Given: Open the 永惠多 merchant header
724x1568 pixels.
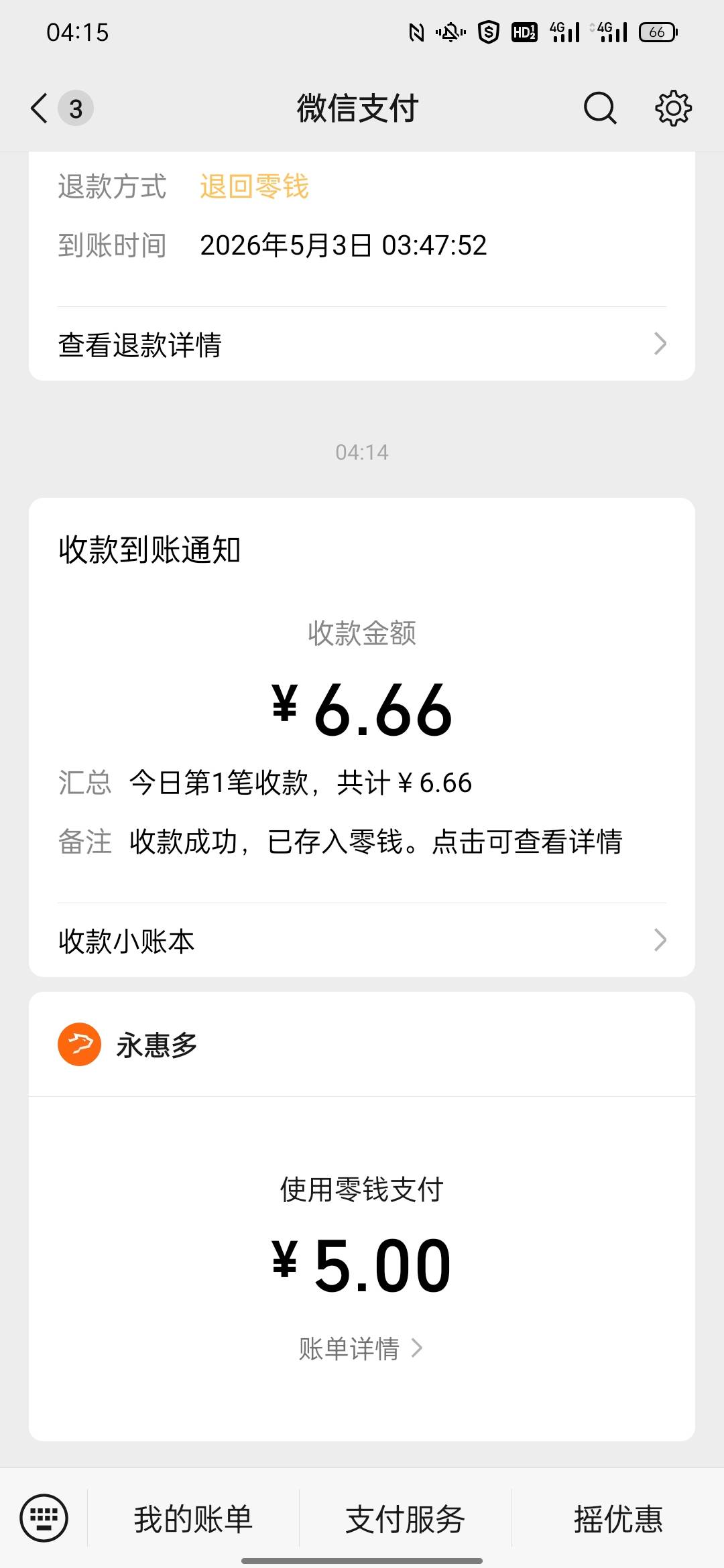Looking at the screenshot, I should tap(362, 1044).
